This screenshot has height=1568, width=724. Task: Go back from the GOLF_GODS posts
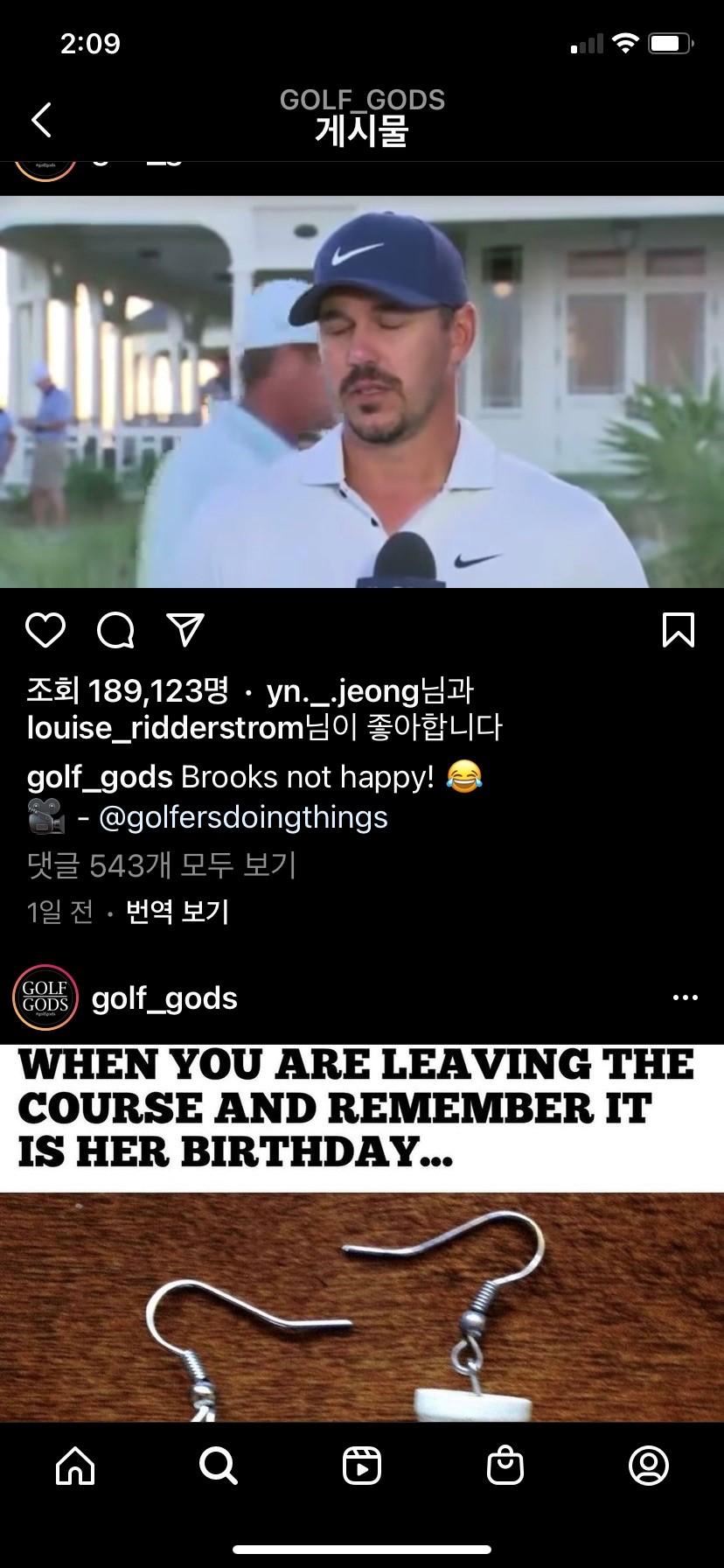41,120
